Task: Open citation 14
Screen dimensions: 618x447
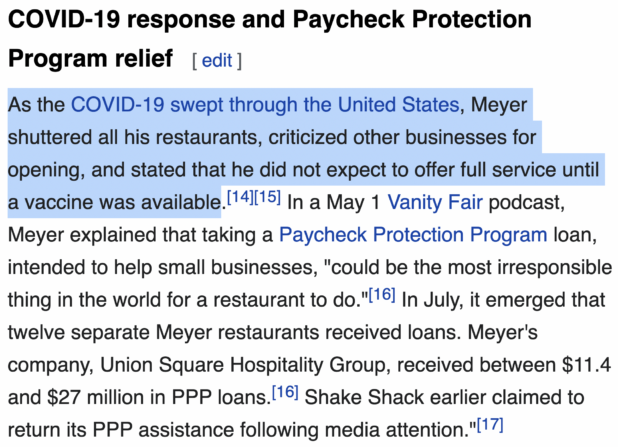Action: click(239, 196)
